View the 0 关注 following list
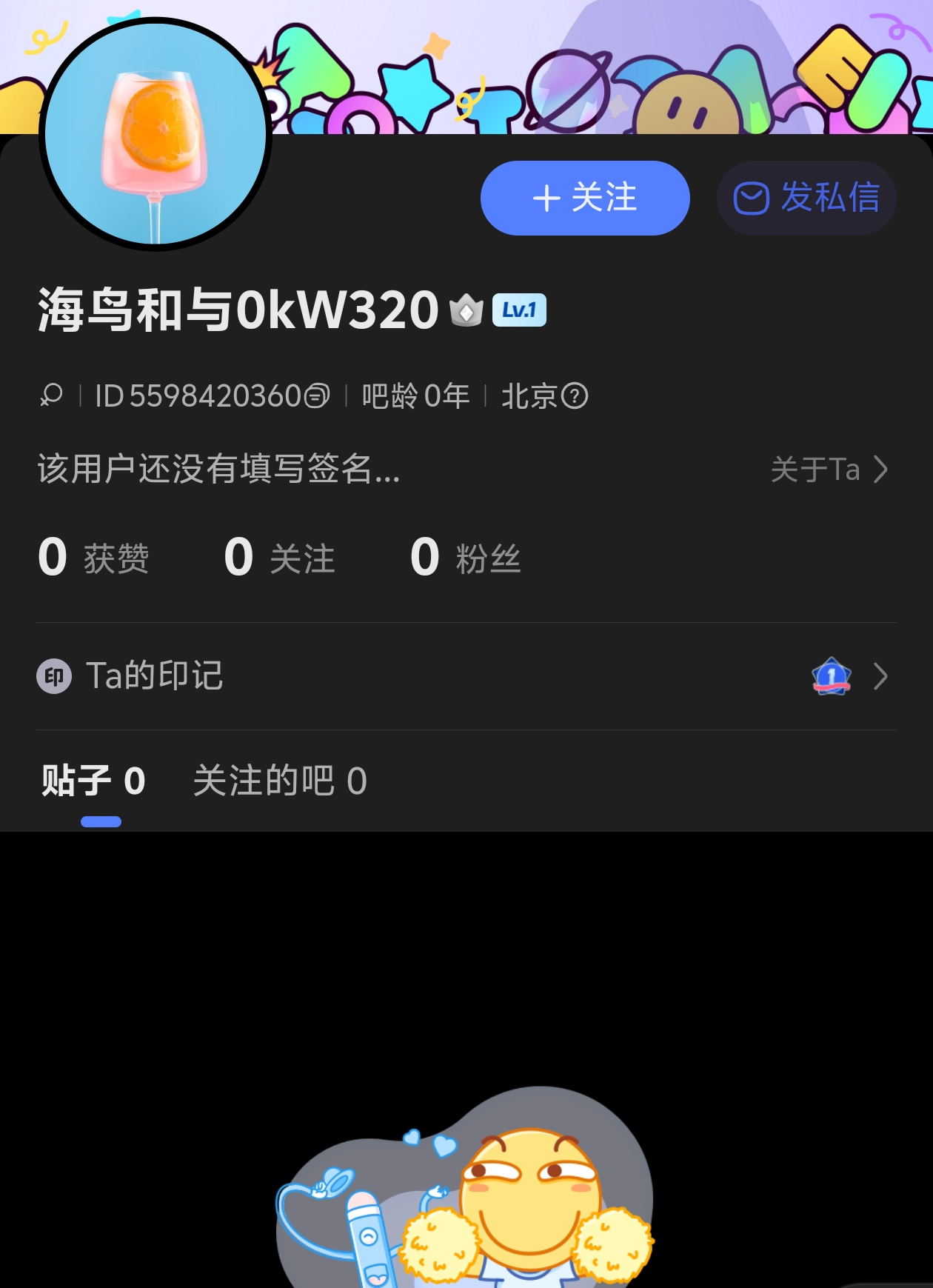Viewport: 933px width, 1288px height. (x=280, y=558)
